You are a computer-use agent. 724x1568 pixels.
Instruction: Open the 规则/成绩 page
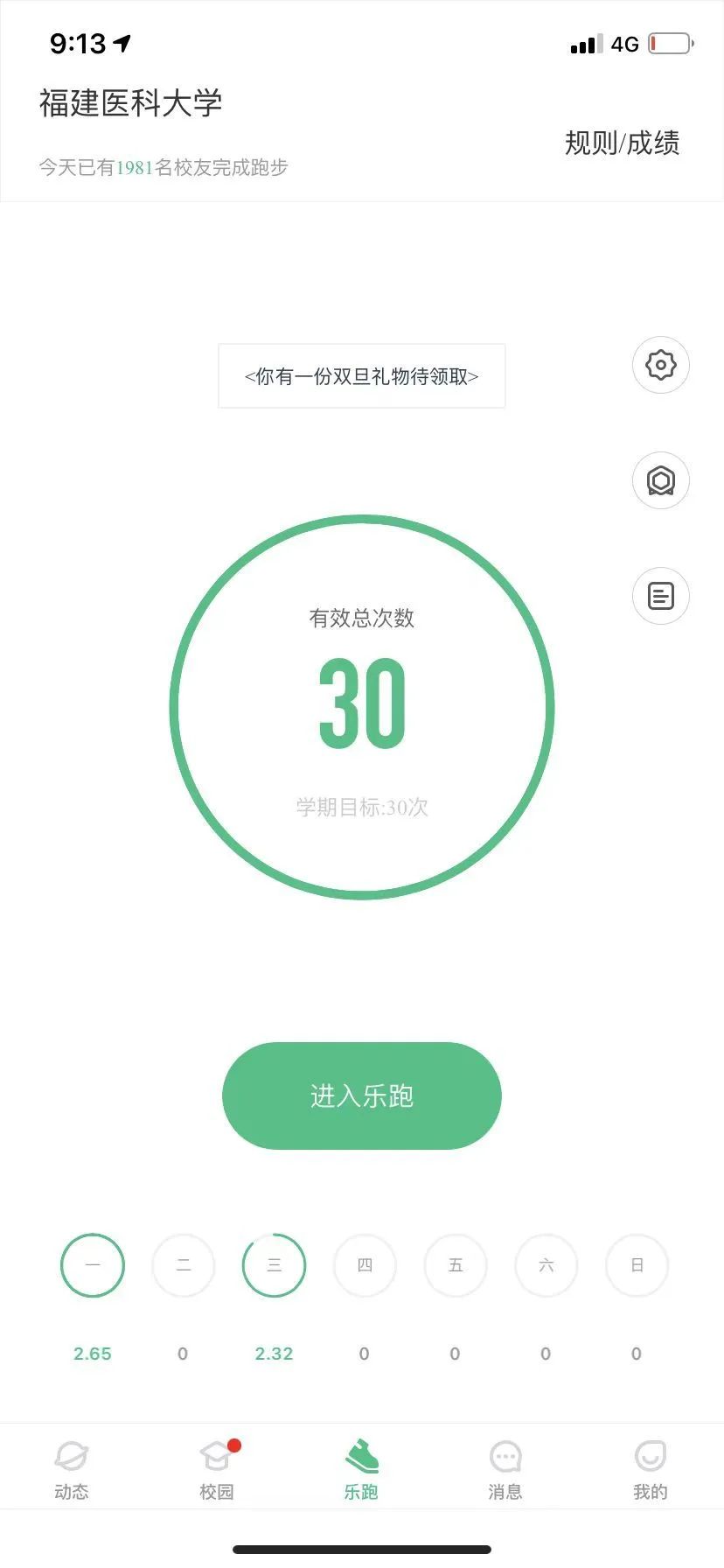pyautogui.click(x=622, y=143)
